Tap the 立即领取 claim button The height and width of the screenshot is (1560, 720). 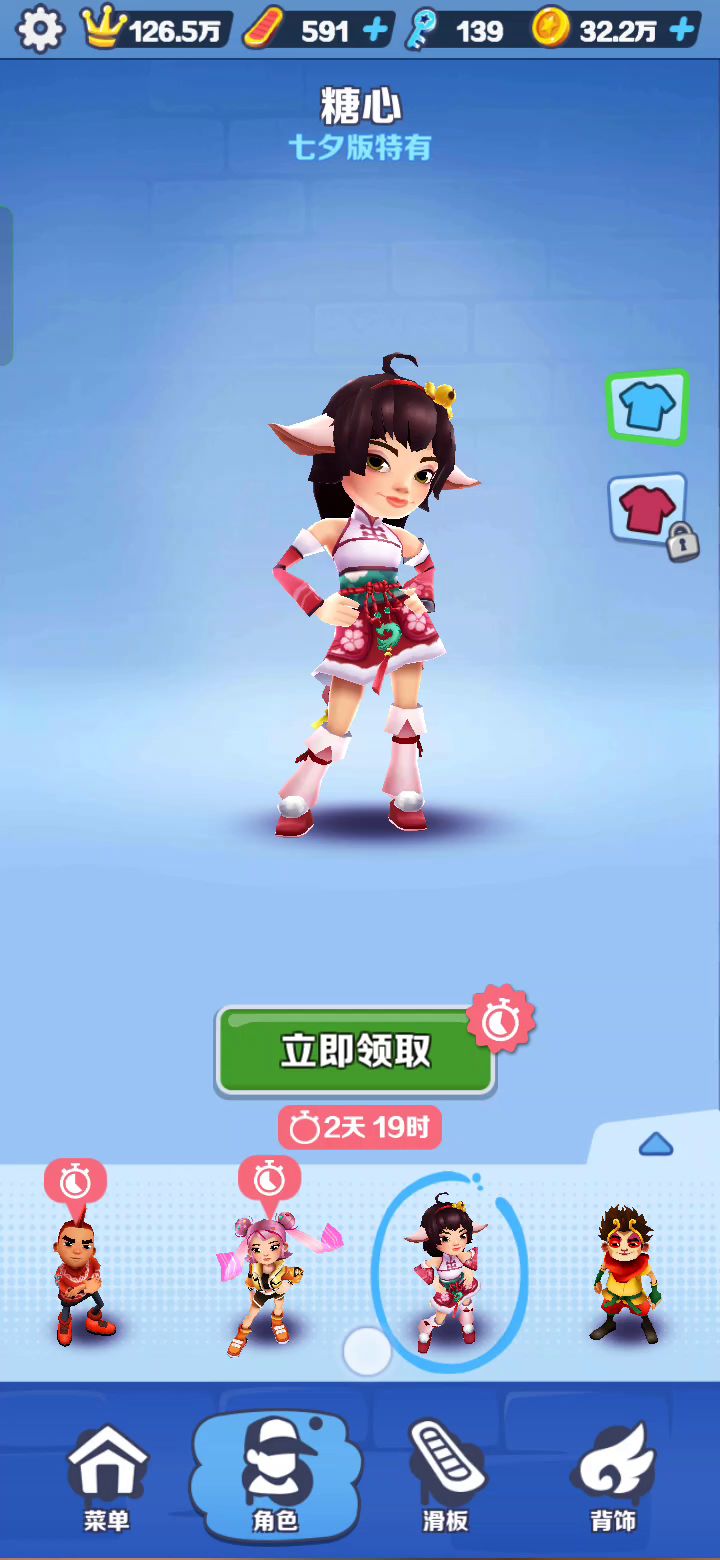click(x=356, y=1052)
